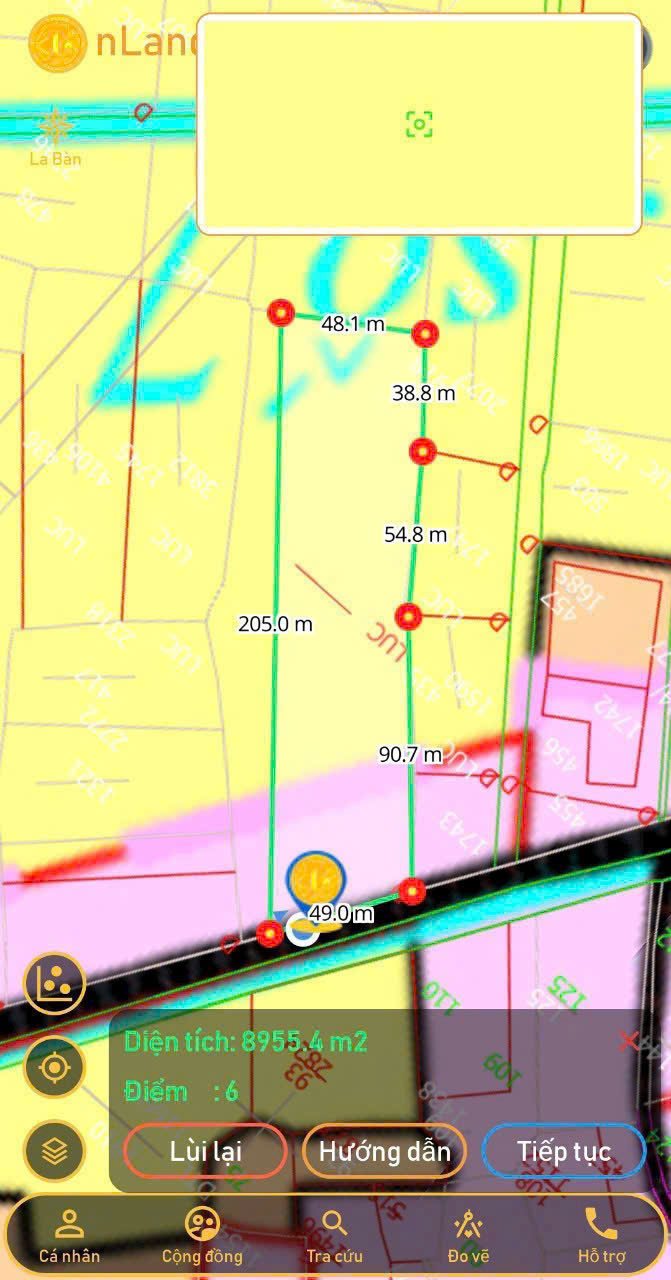Viewport: 671px width, 1280px height.
Task: Open the Cộng đồng tab
Action: [202, 1236]
